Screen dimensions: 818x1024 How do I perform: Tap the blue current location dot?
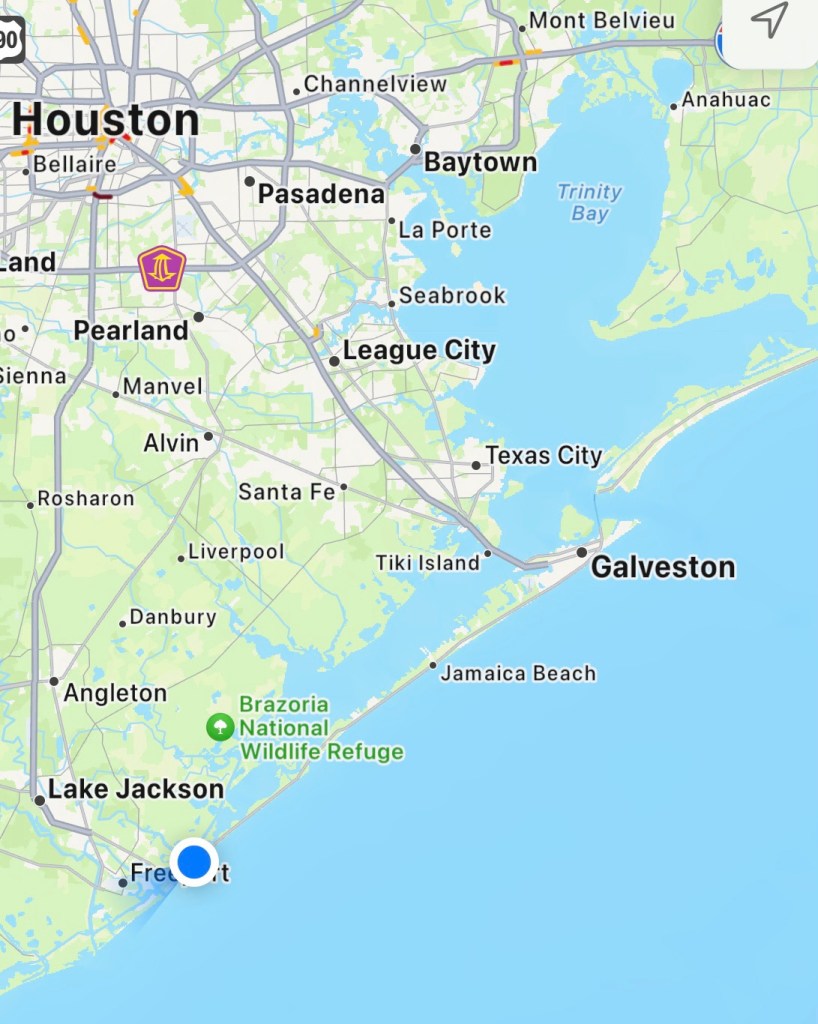tap(193, 861)
